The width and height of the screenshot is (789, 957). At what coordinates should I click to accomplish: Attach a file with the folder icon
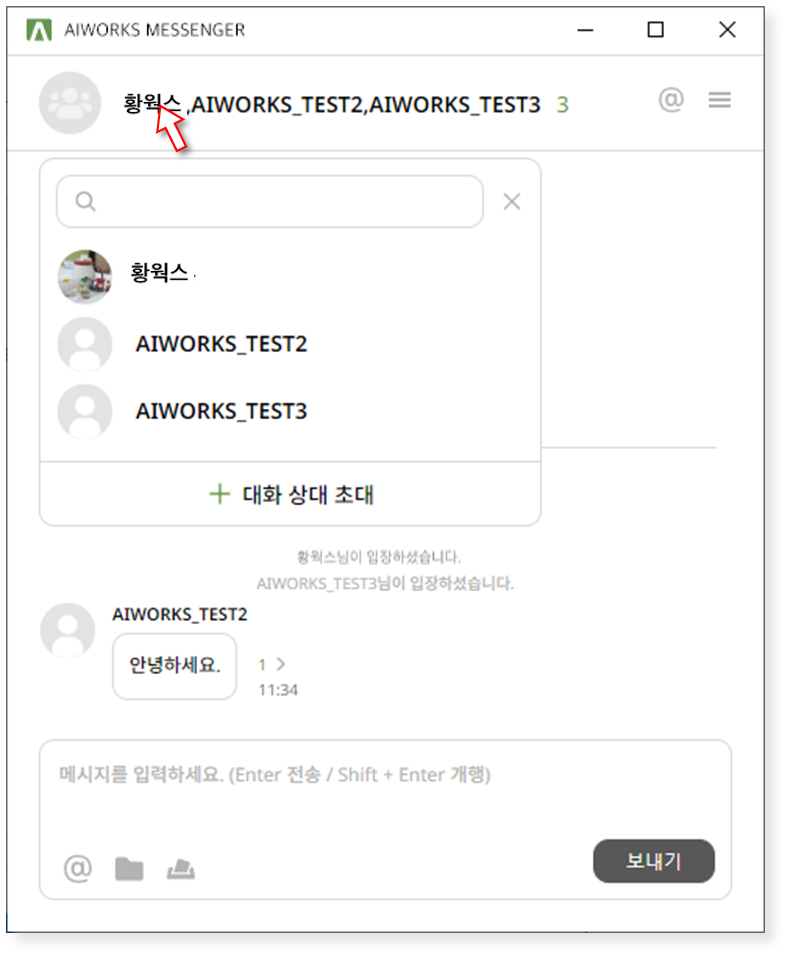pos(129,869)
